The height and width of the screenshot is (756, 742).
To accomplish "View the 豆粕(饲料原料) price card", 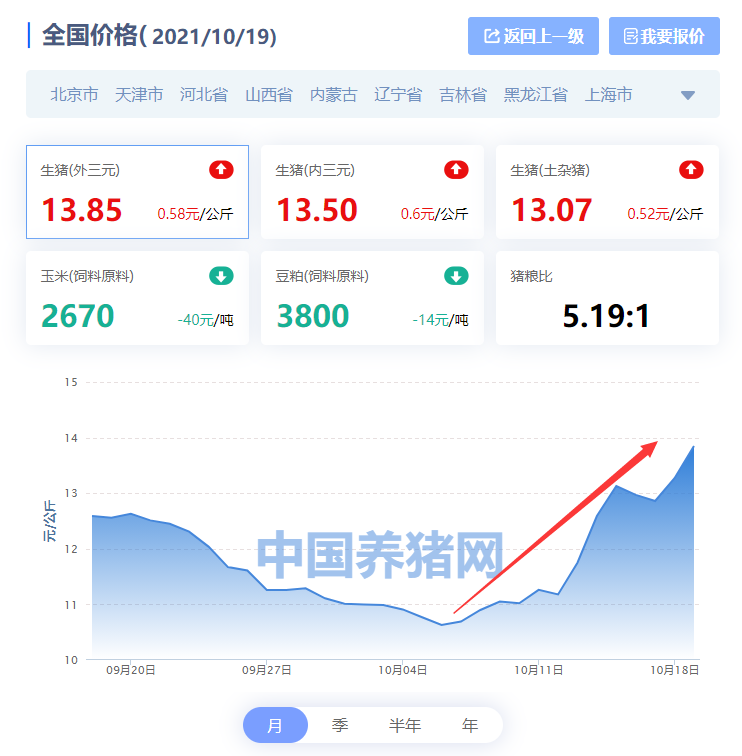I will (x=372, y=298).
